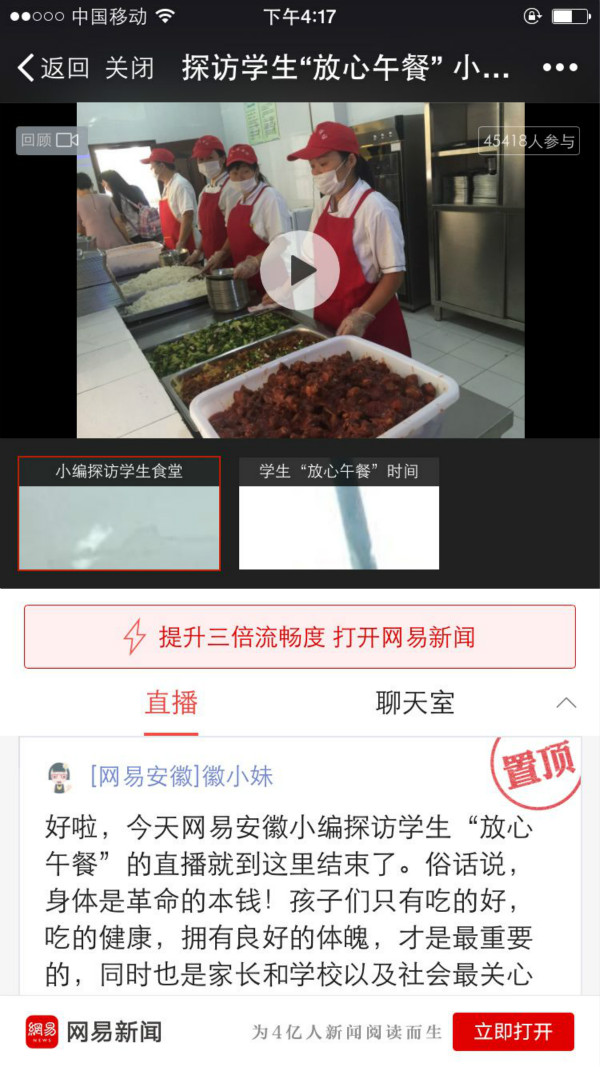Image resolution: width=600 pixels, height=1067 pixels.
Task: Open the three-dot overflow menu
Action: [560, 68]
